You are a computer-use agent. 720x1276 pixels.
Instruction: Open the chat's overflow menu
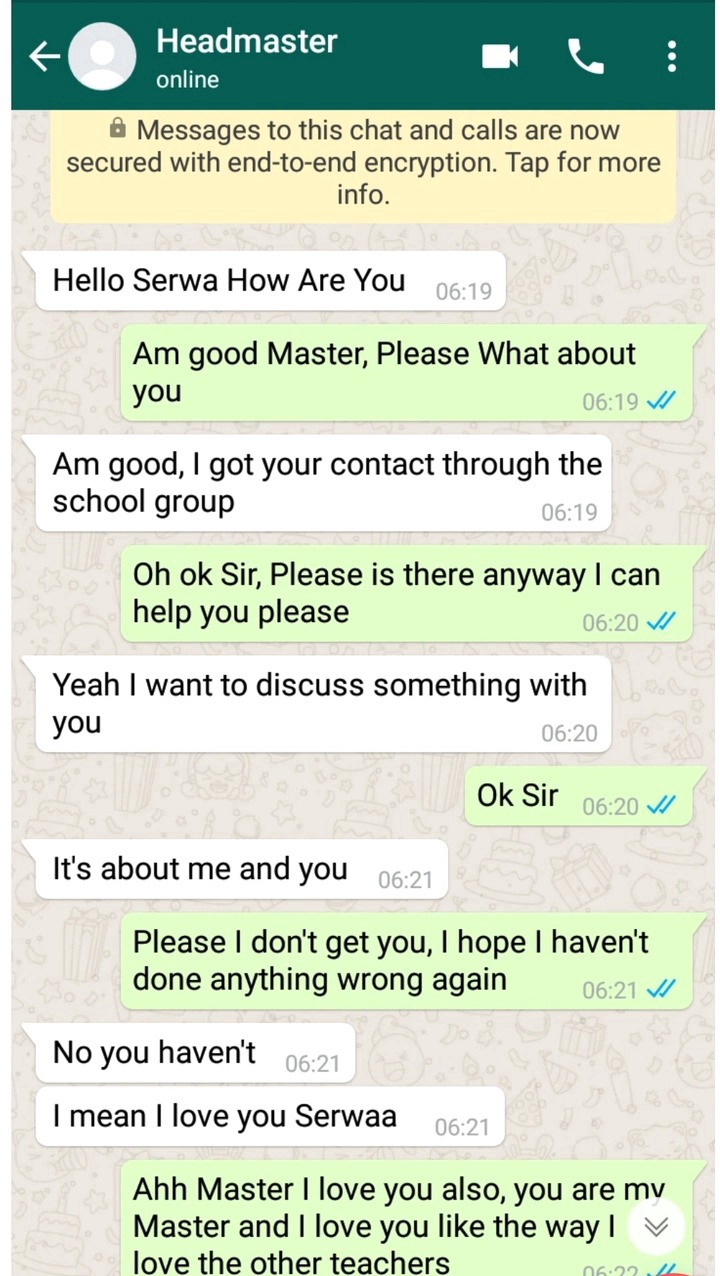671,57
